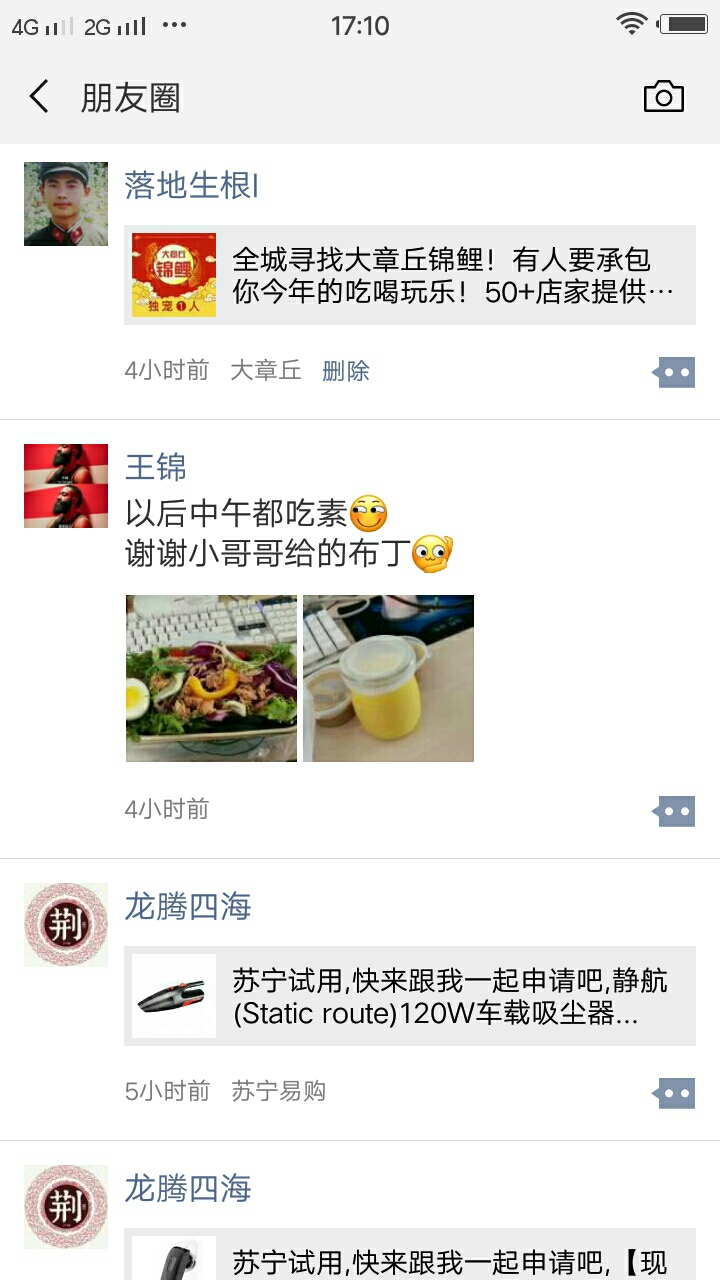Open 王锦's profile name
This screenshot has height=1280, width=720.
click(156, 467)
